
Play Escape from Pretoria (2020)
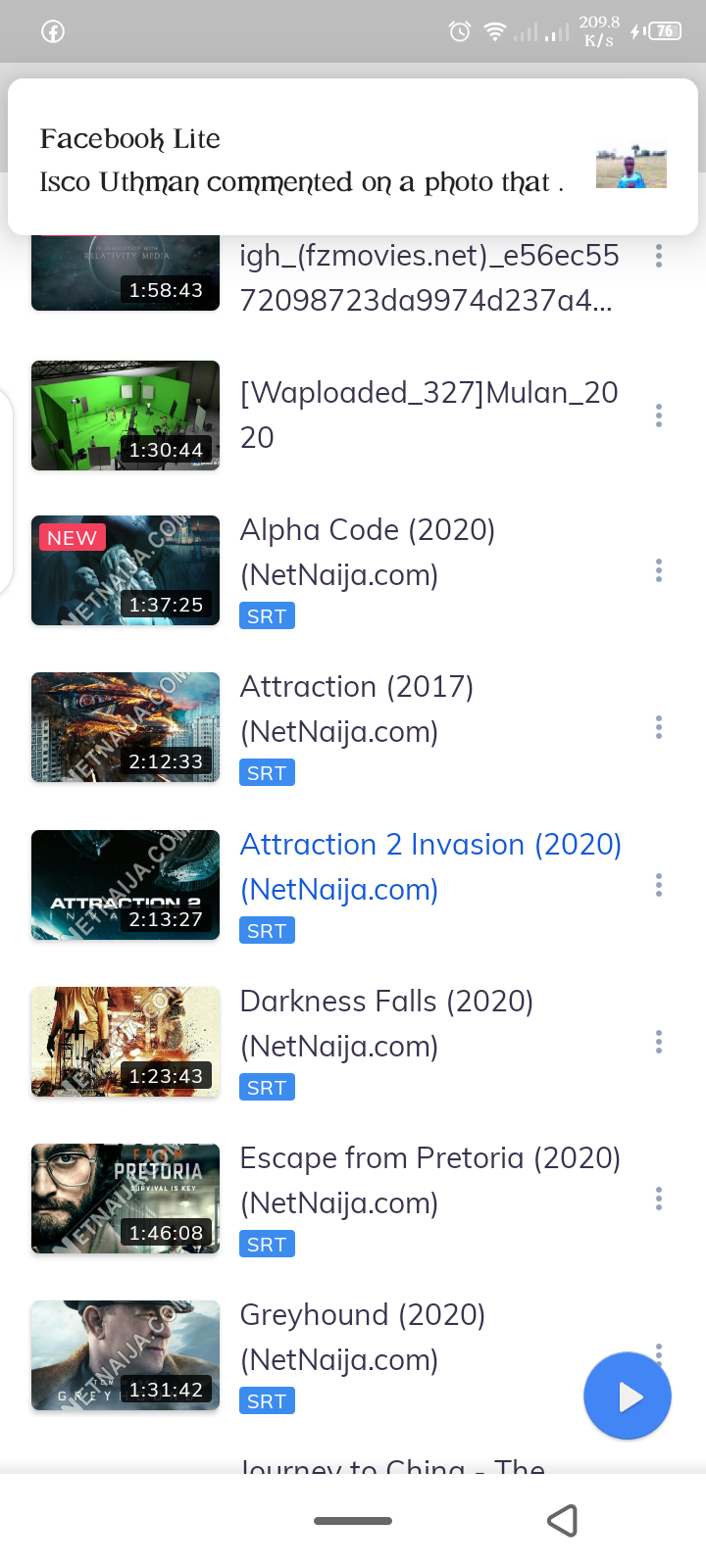point(126,1199)
